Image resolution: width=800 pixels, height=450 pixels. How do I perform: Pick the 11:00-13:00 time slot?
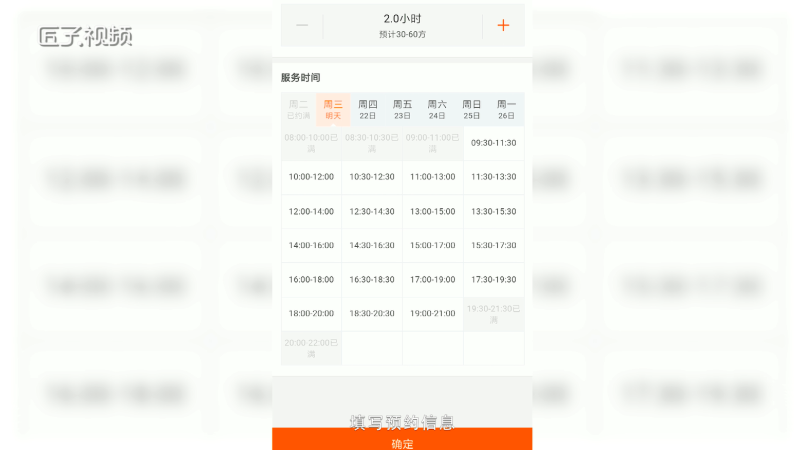(432, 177)
